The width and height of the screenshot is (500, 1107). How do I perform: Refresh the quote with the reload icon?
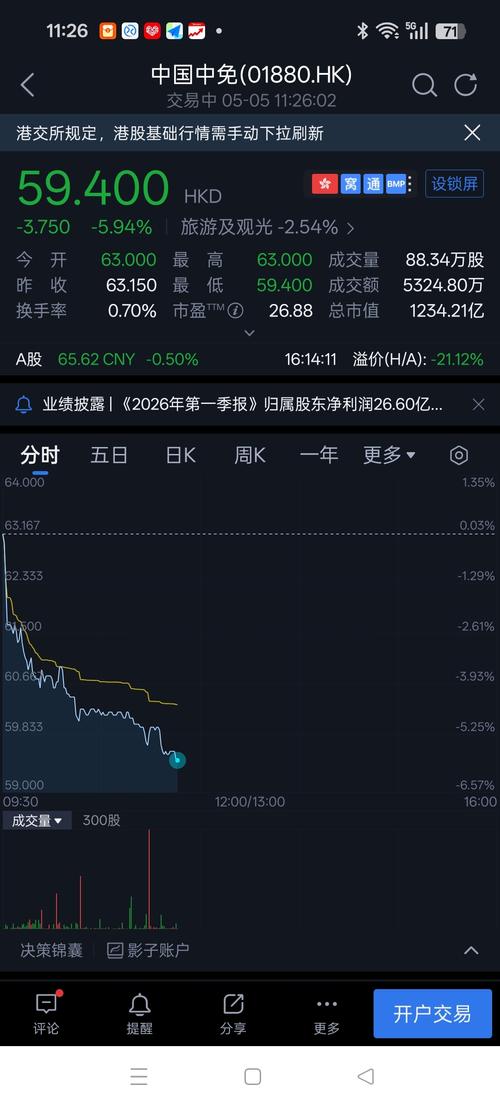click(465, 85)
